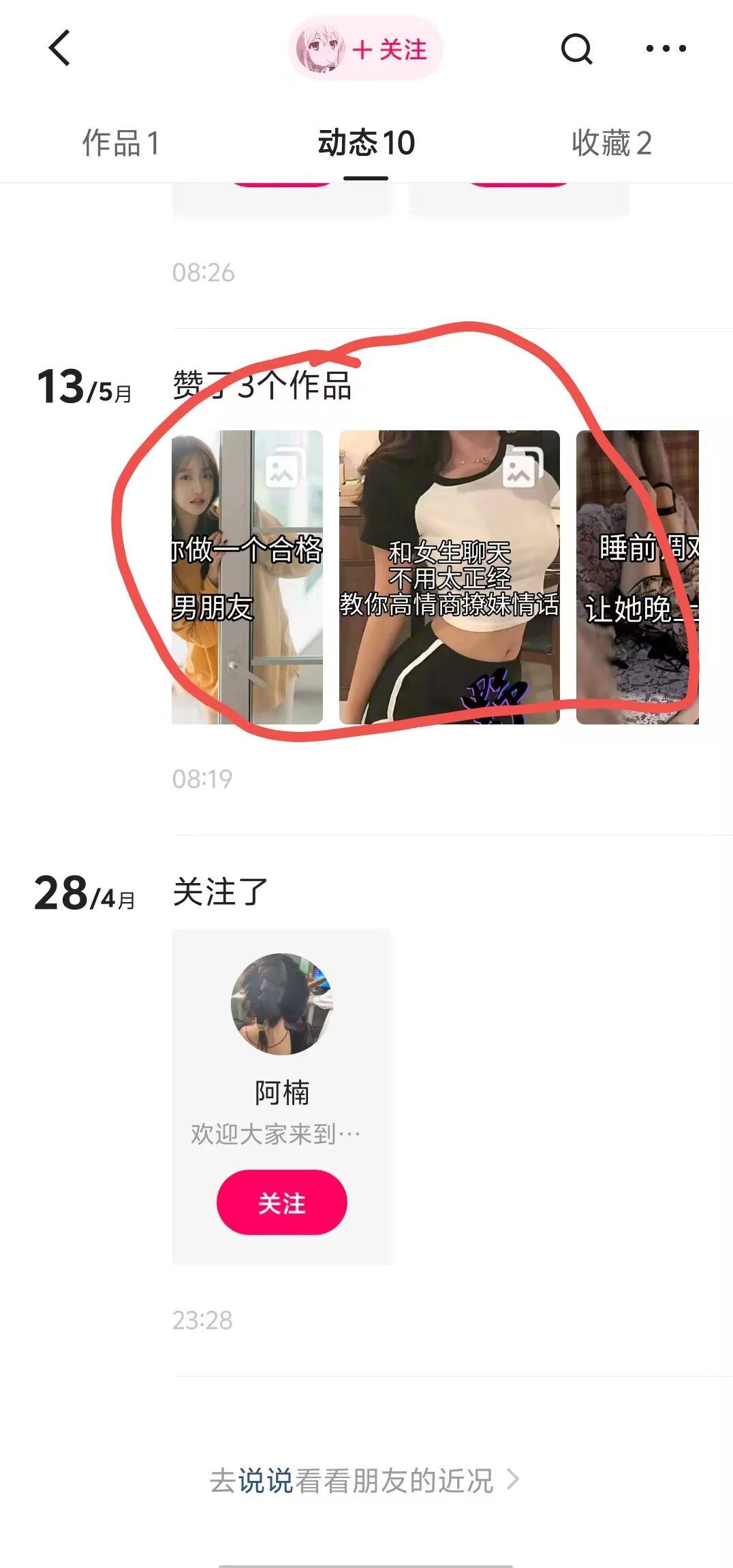Switch to the 收藏 tab
733x1568 pixels.
click(611, 144)
